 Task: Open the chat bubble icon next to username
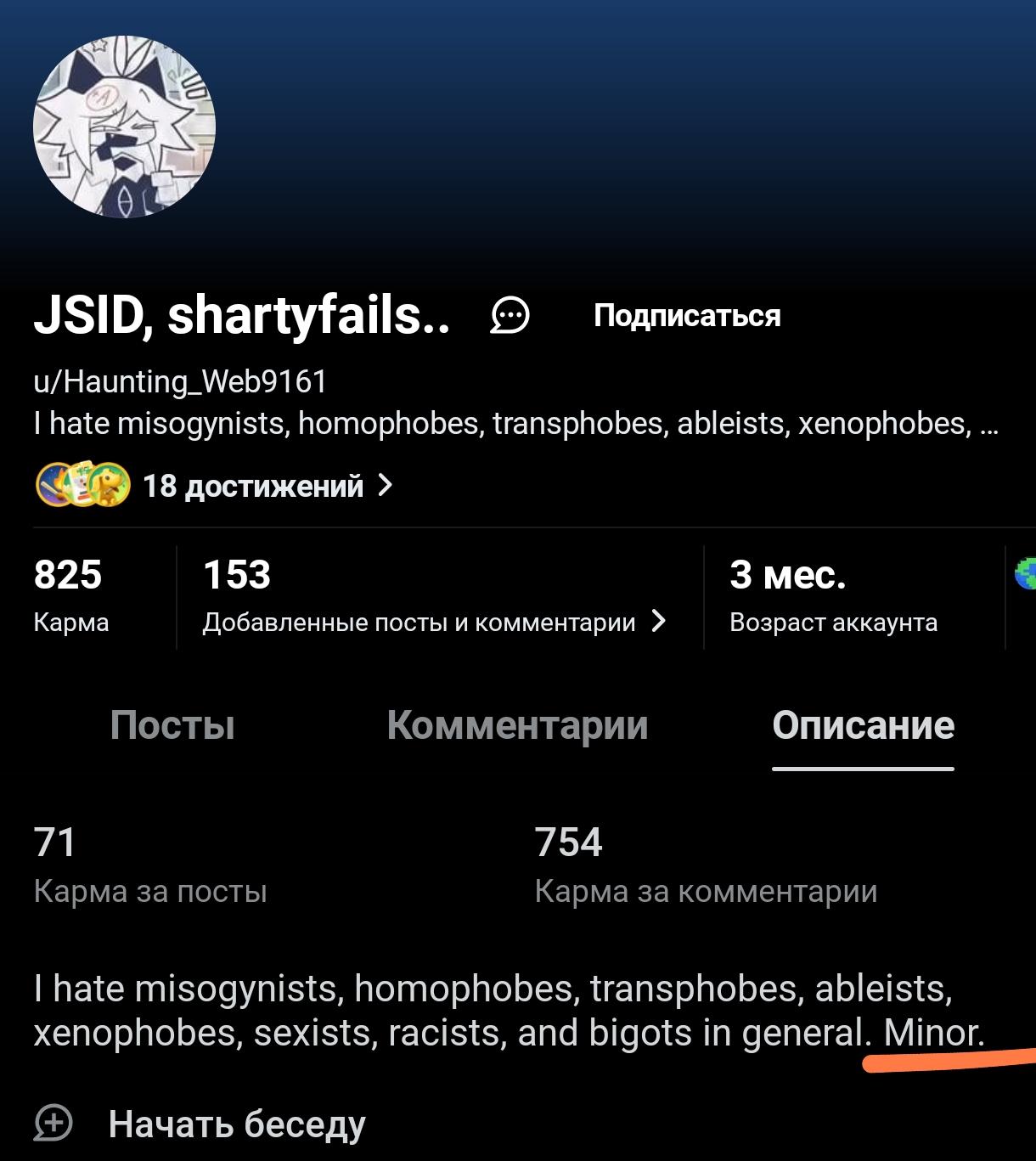510,316
